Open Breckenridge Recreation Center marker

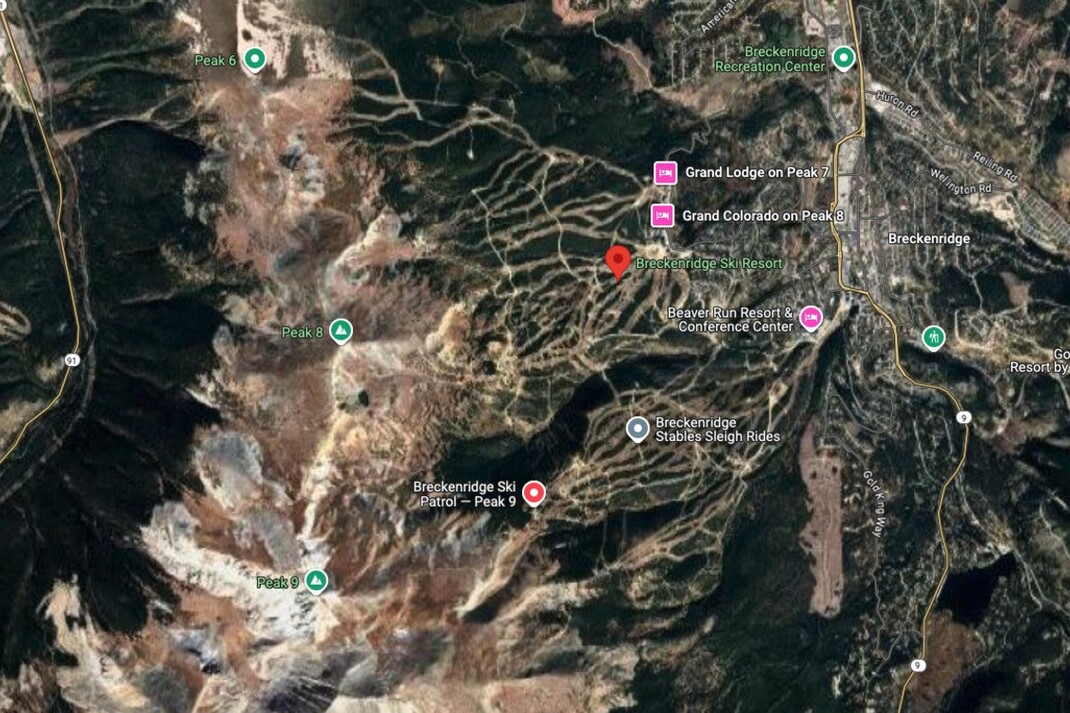[844, 58]
